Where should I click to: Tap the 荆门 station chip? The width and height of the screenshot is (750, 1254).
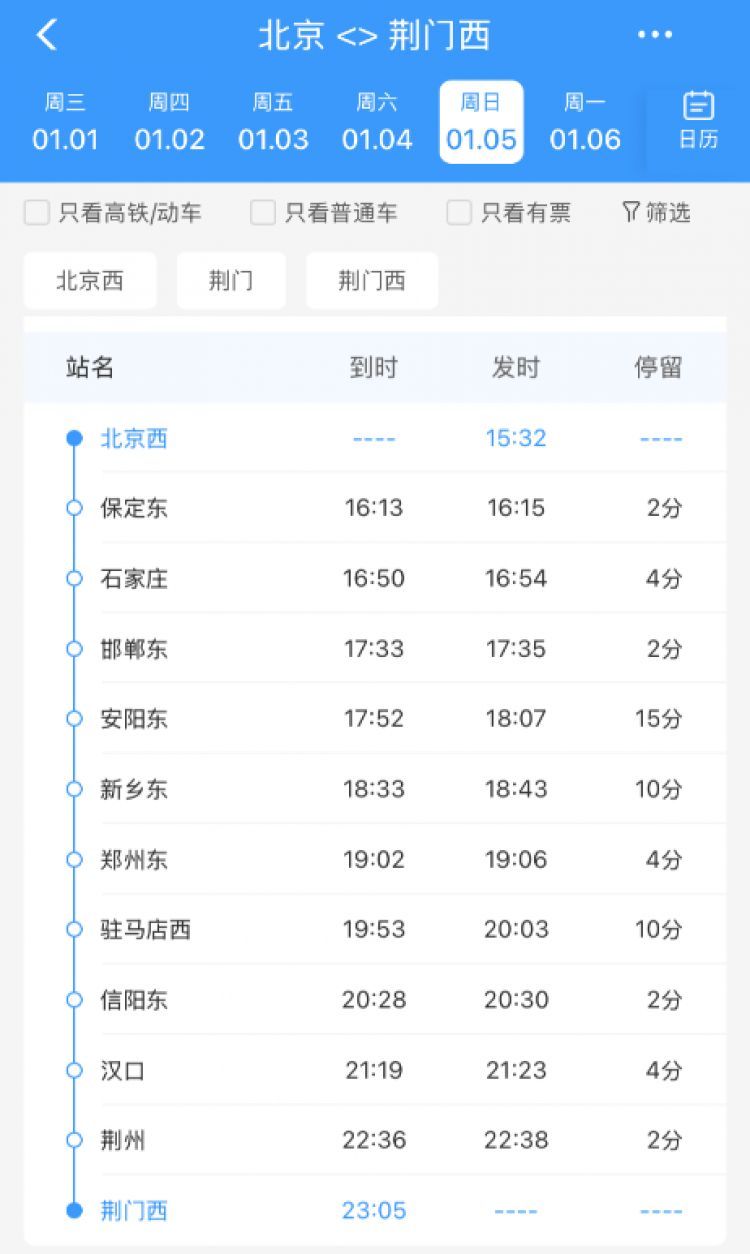tap(231, 281)
